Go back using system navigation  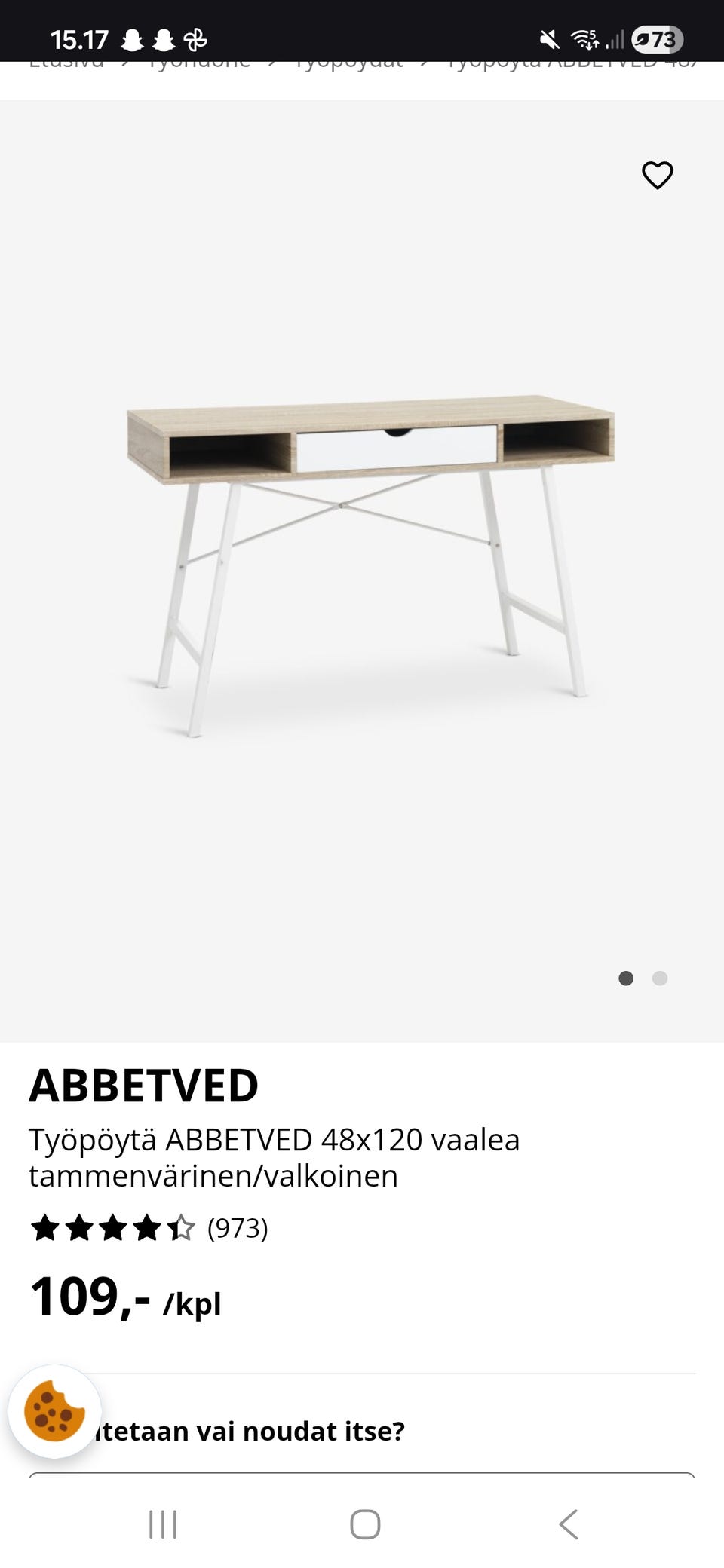coord(568,1524)
